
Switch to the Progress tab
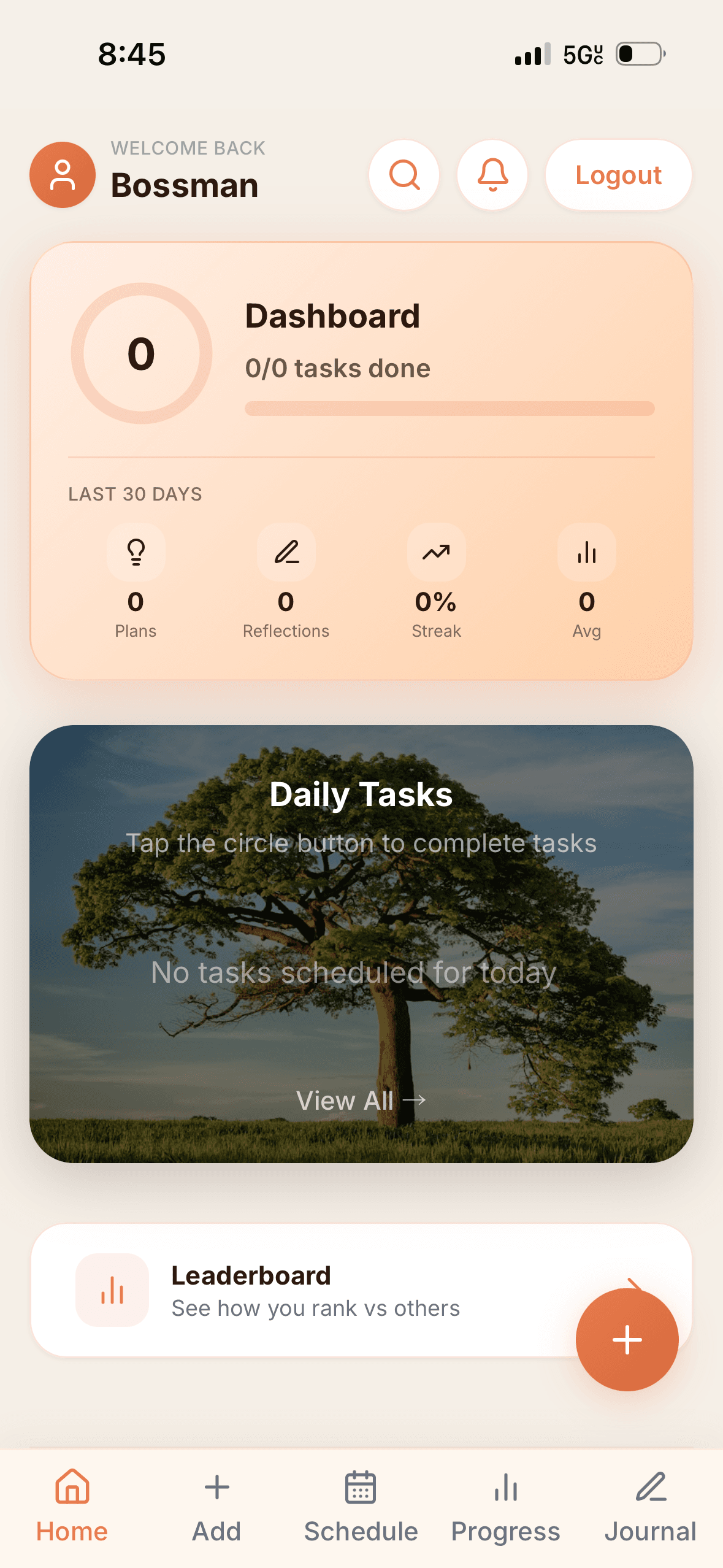point(506,1506)
